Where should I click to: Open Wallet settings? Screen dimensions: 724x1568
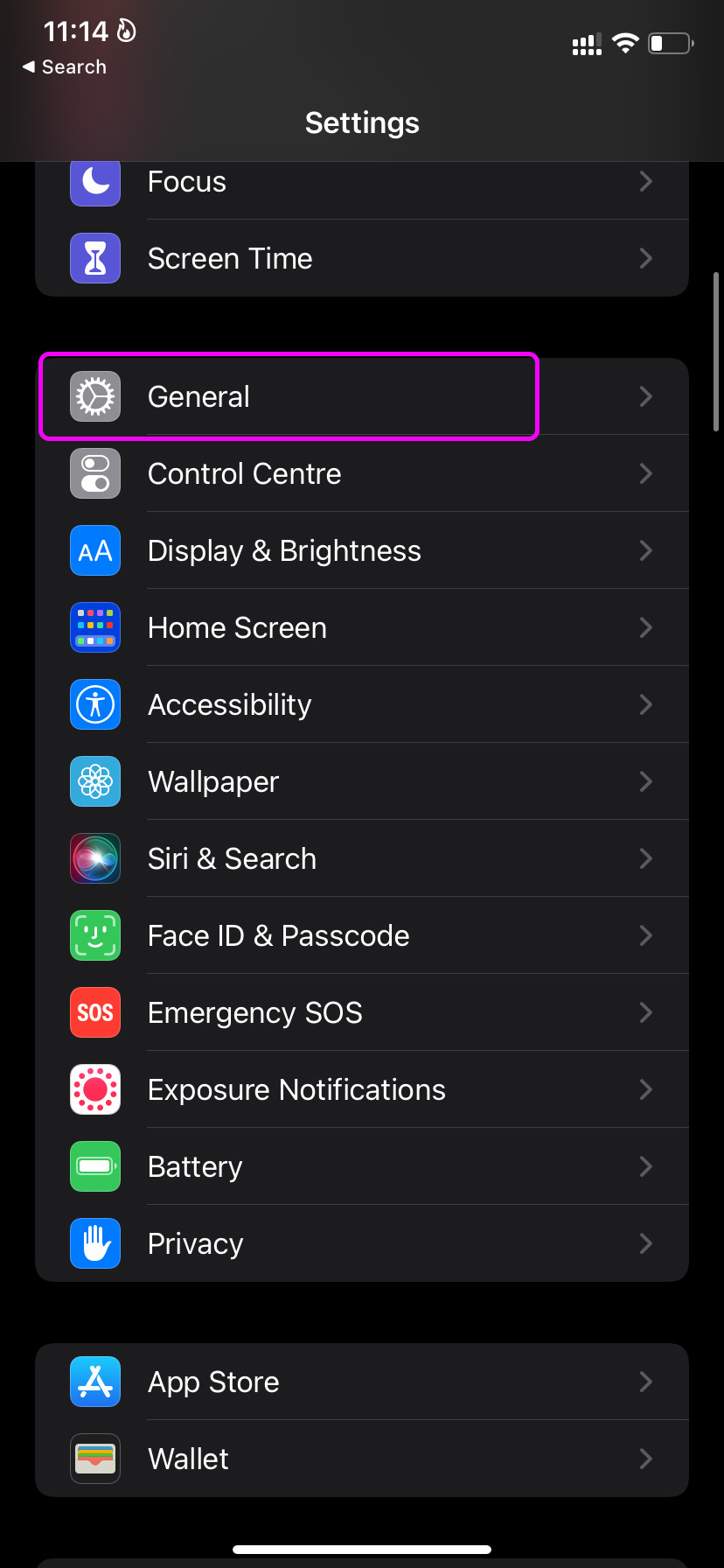pos(362,1459)
